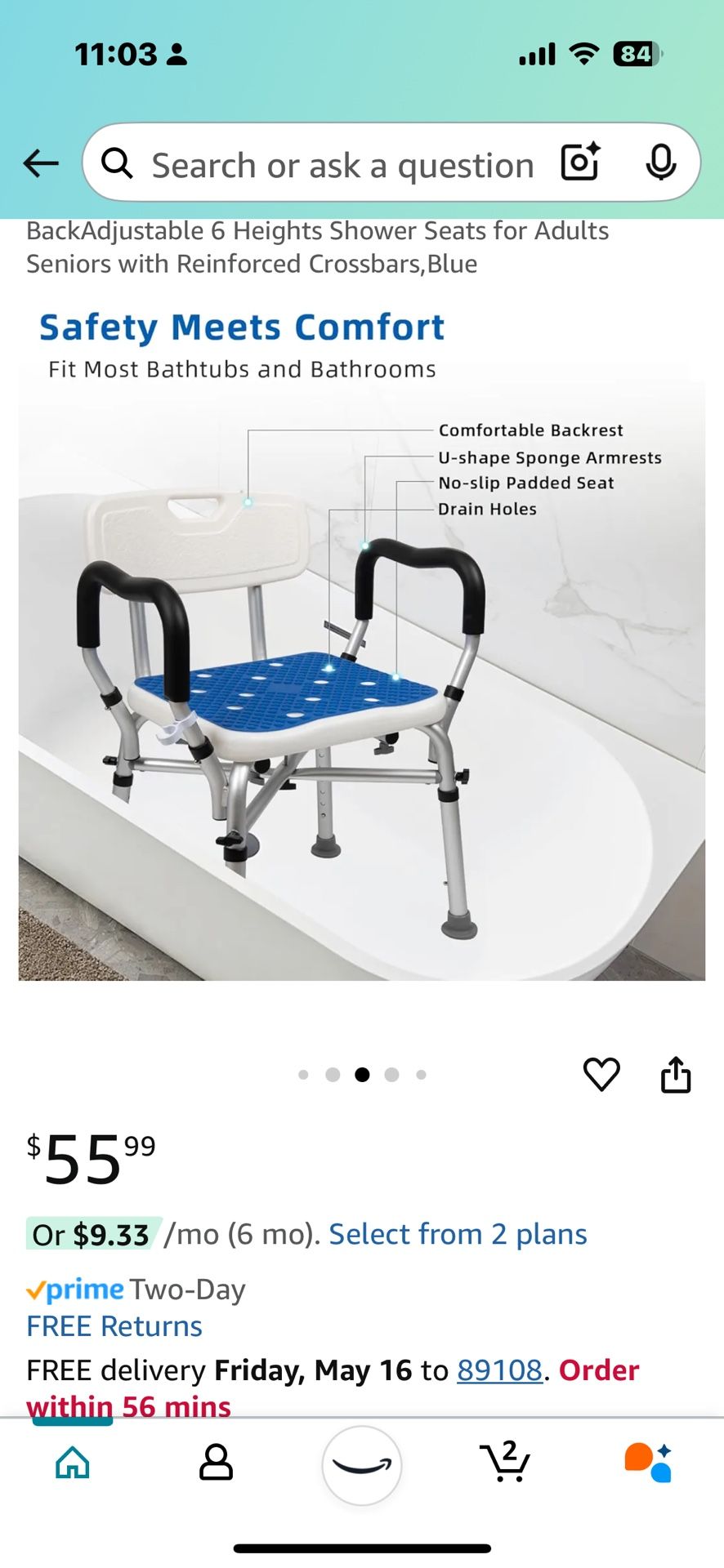Open the account profile tab
Screen dimensions: 724x1568
coord(217,1462)
